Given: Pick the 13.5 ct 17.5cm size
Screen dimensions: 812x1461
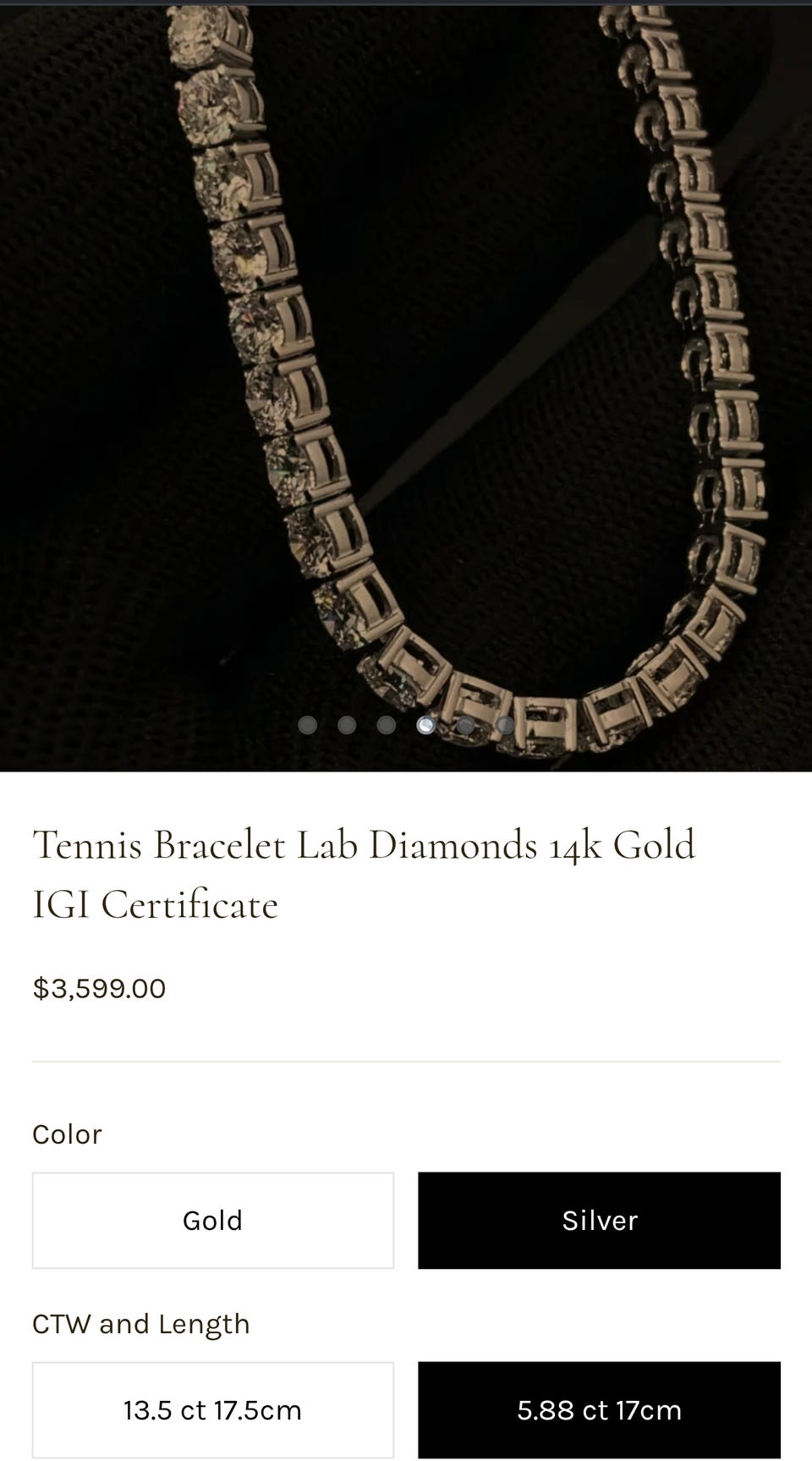Looking at the screenshot, I should (213, 1409).
